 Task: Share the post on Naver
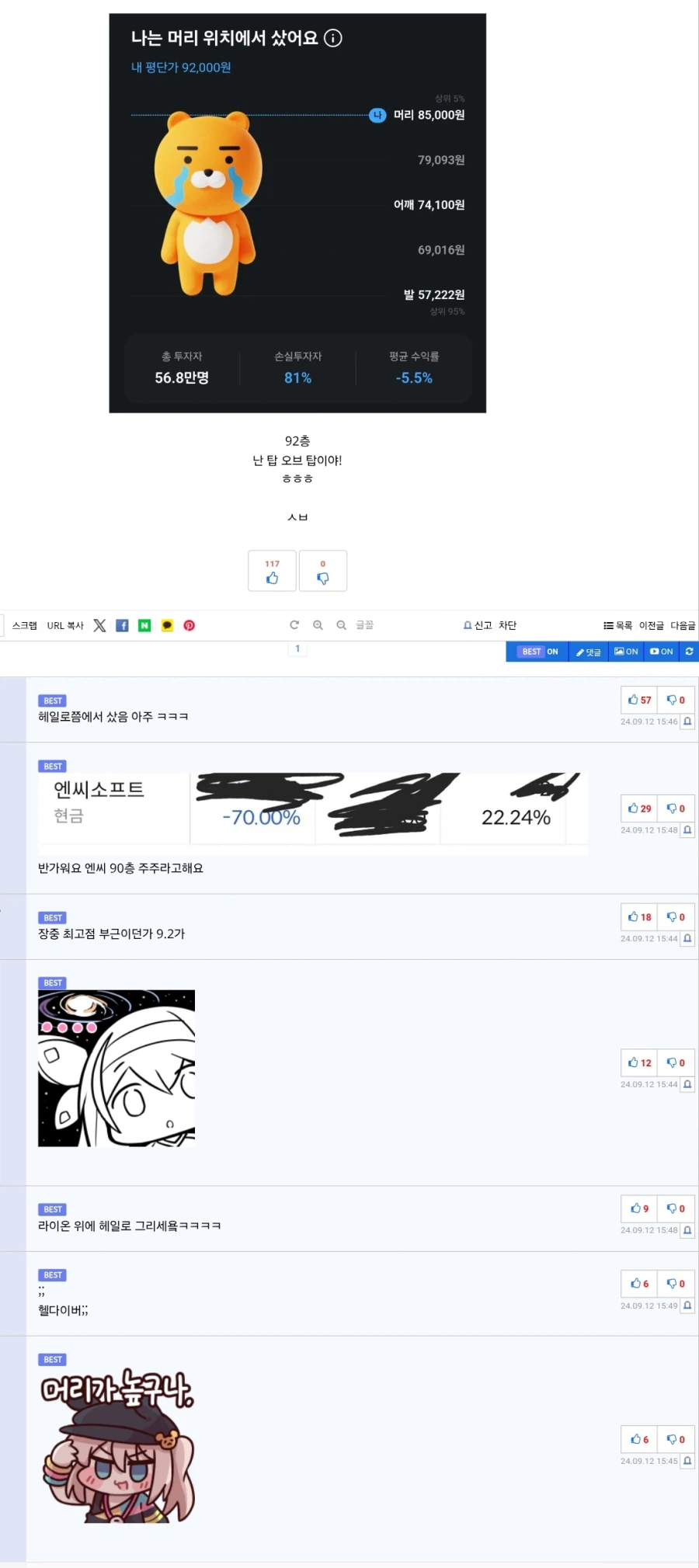143,625
